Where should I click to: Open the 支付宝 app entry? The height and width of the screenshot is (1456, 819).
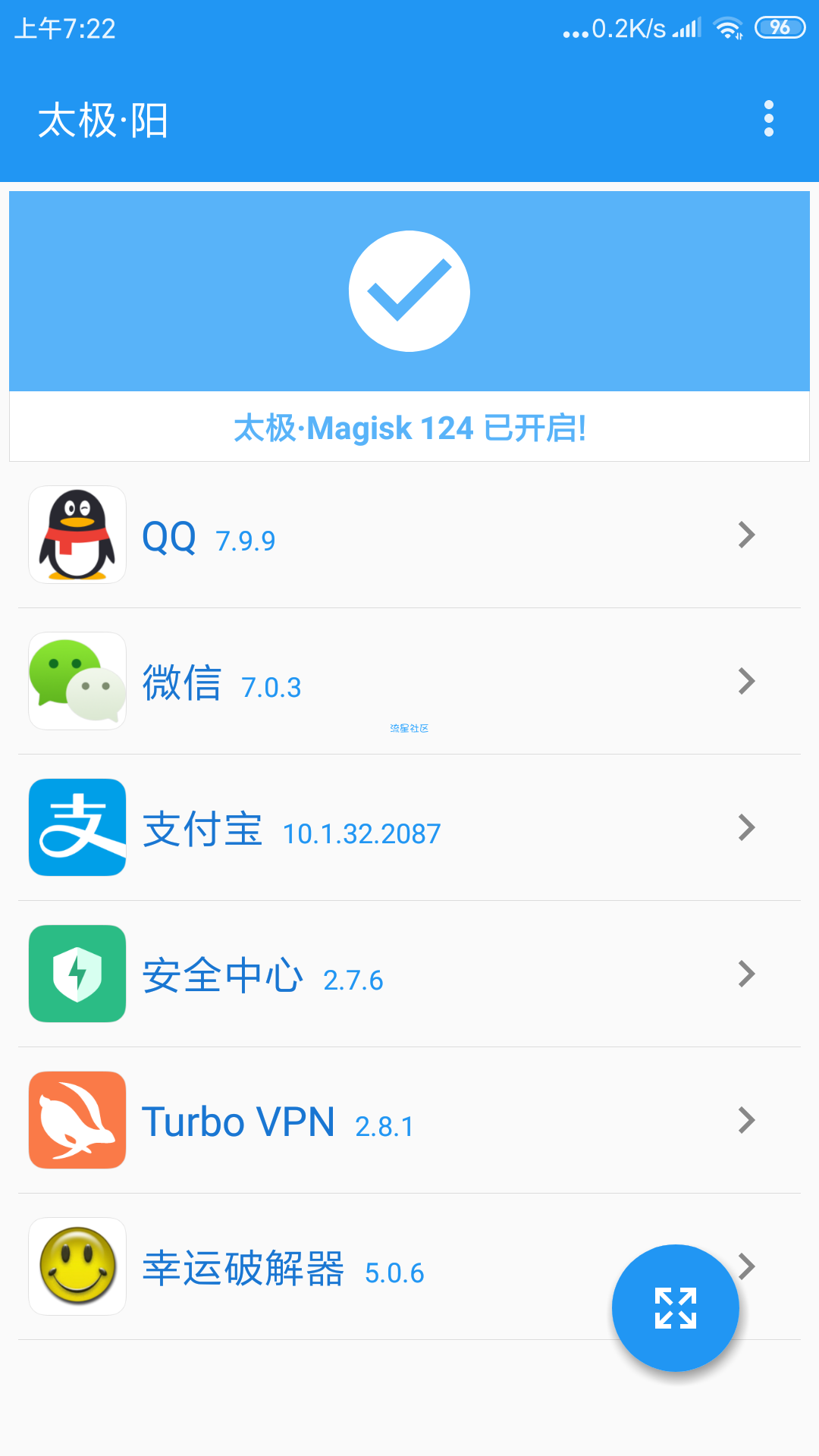(x=409, y=827)
